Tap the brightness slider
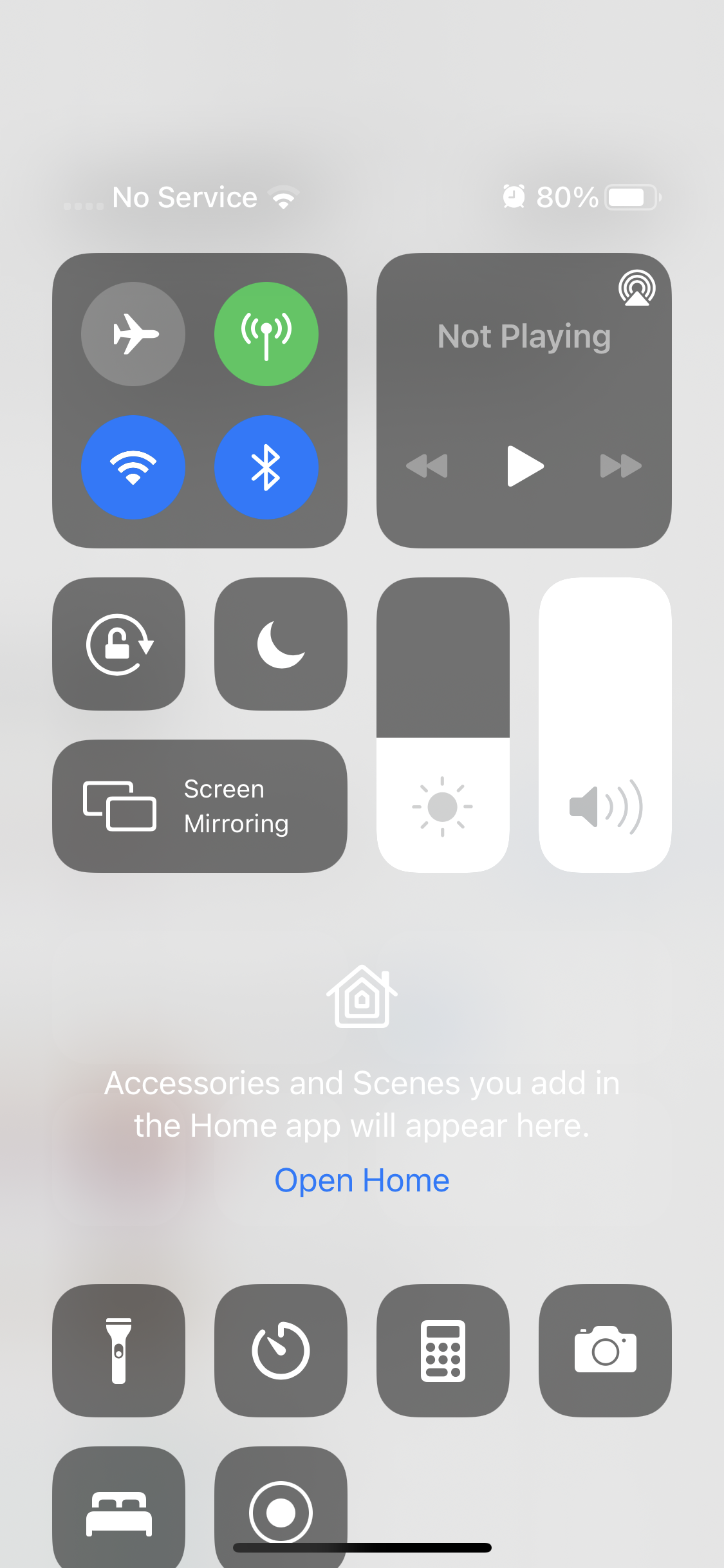The height and width of the screenshot is (1568, 724). click(x=443, y=725)
